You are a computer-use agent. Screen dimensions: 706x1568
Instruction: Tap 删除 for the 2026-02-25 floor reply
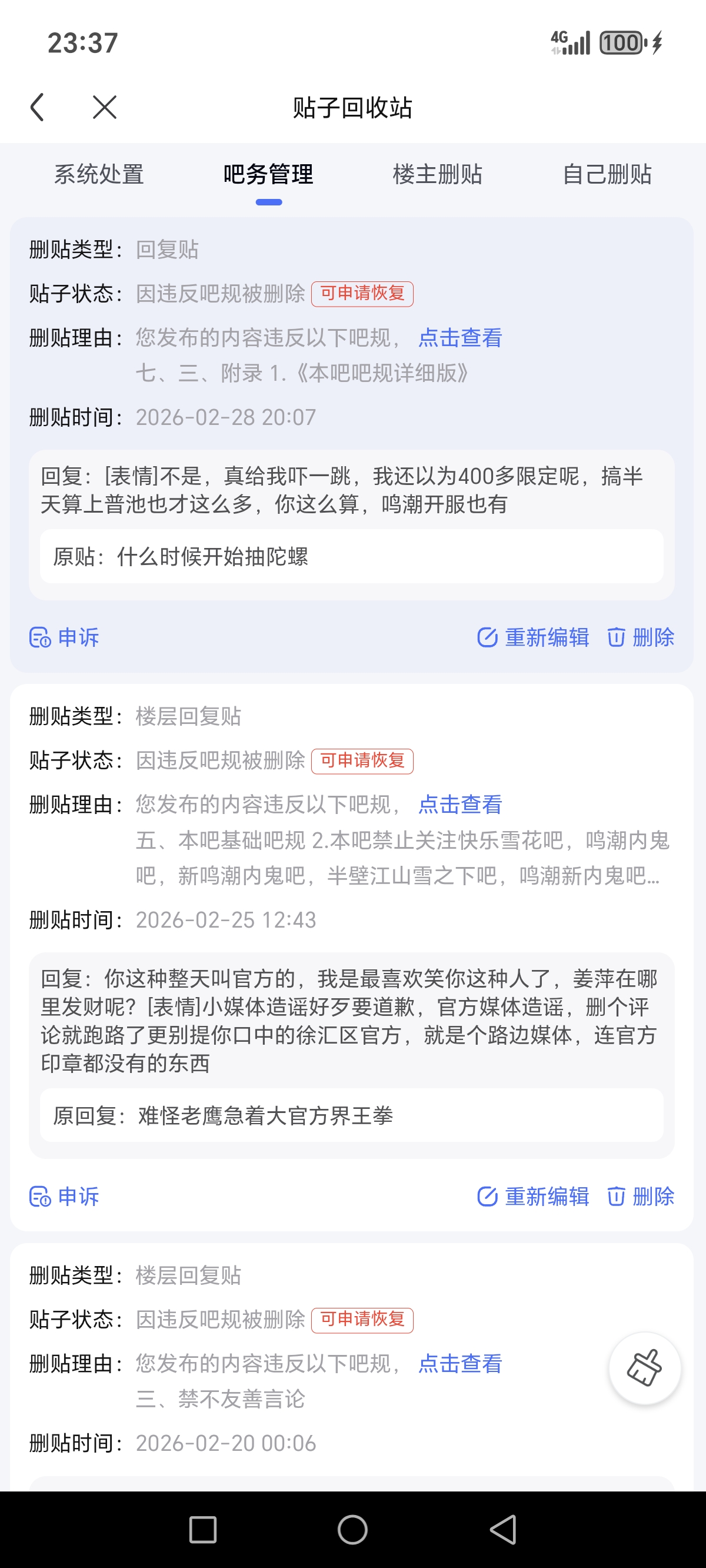(x=641, y=1197)
